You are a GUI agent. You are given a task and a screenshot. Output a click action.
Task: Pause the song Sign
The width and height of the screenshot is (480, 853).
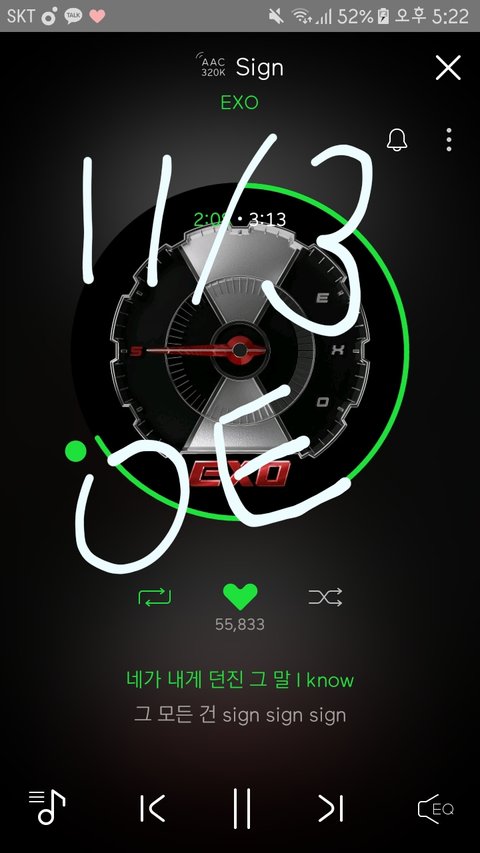[x=241, y=808]
